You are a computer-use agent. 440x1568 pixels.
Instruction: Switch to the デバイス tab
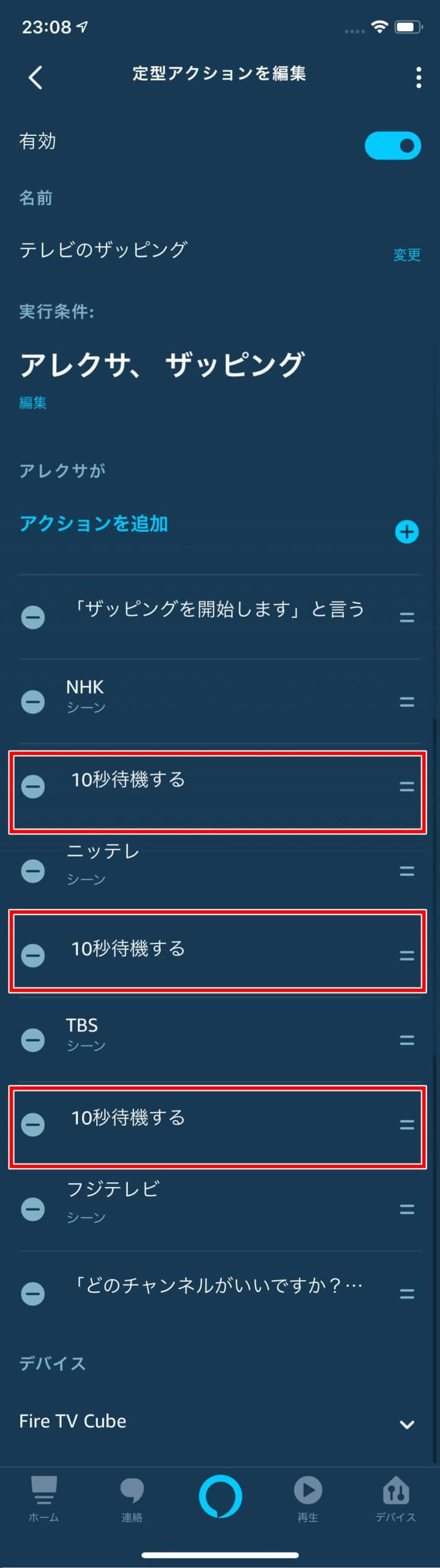395,1499
